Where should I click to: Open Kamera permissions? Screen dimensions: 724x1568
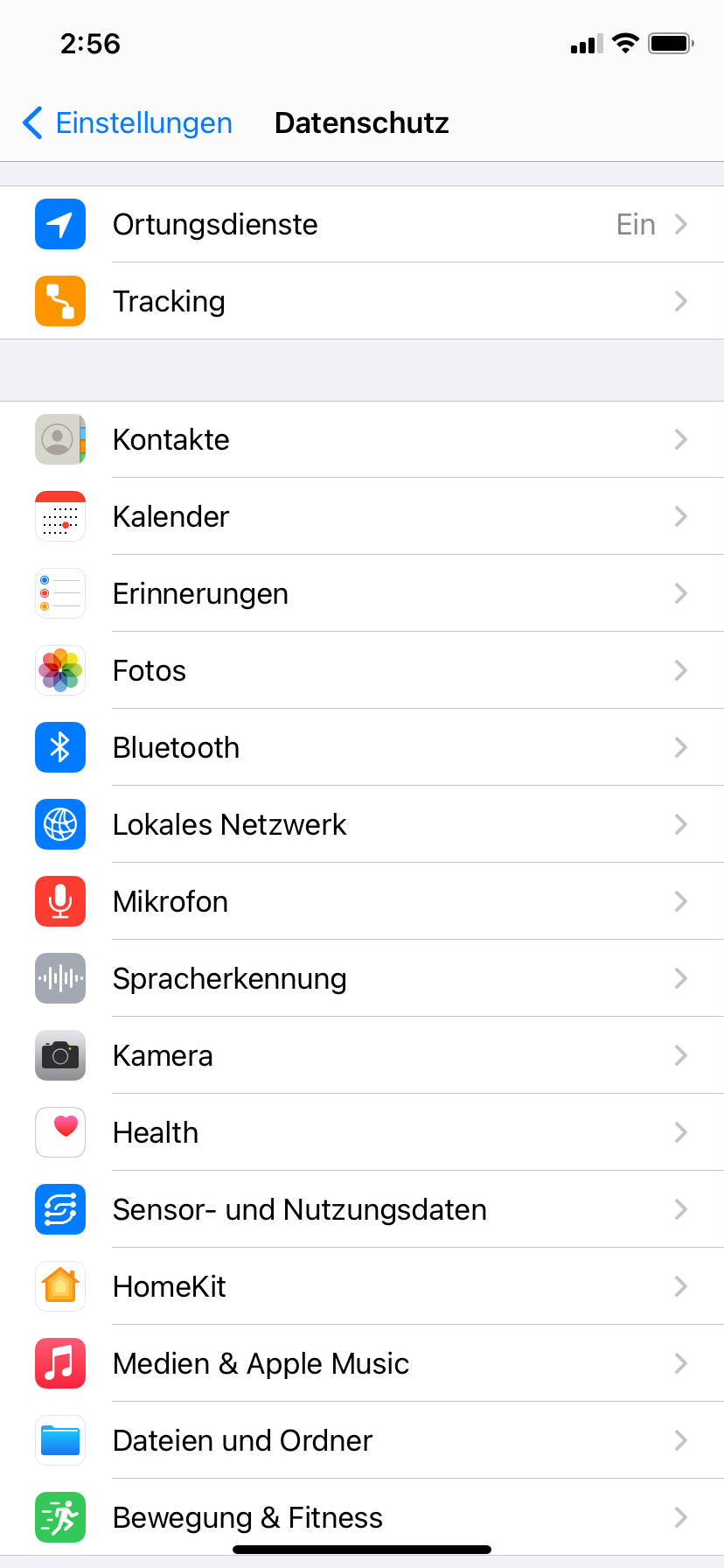362,1055
